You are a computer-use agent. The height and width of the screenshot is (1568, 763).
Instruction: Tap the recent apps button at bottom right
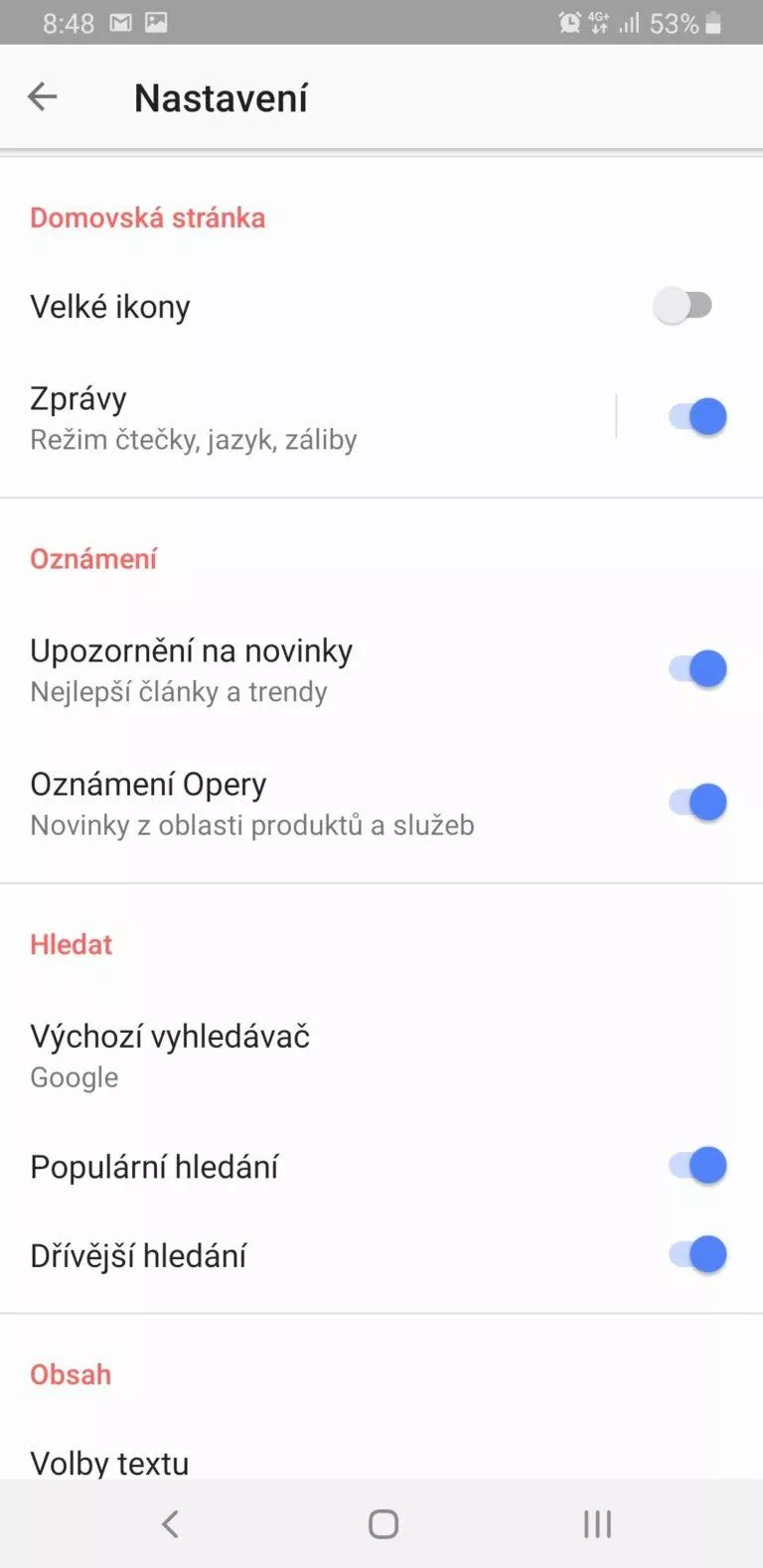(x=596, y=1522)
